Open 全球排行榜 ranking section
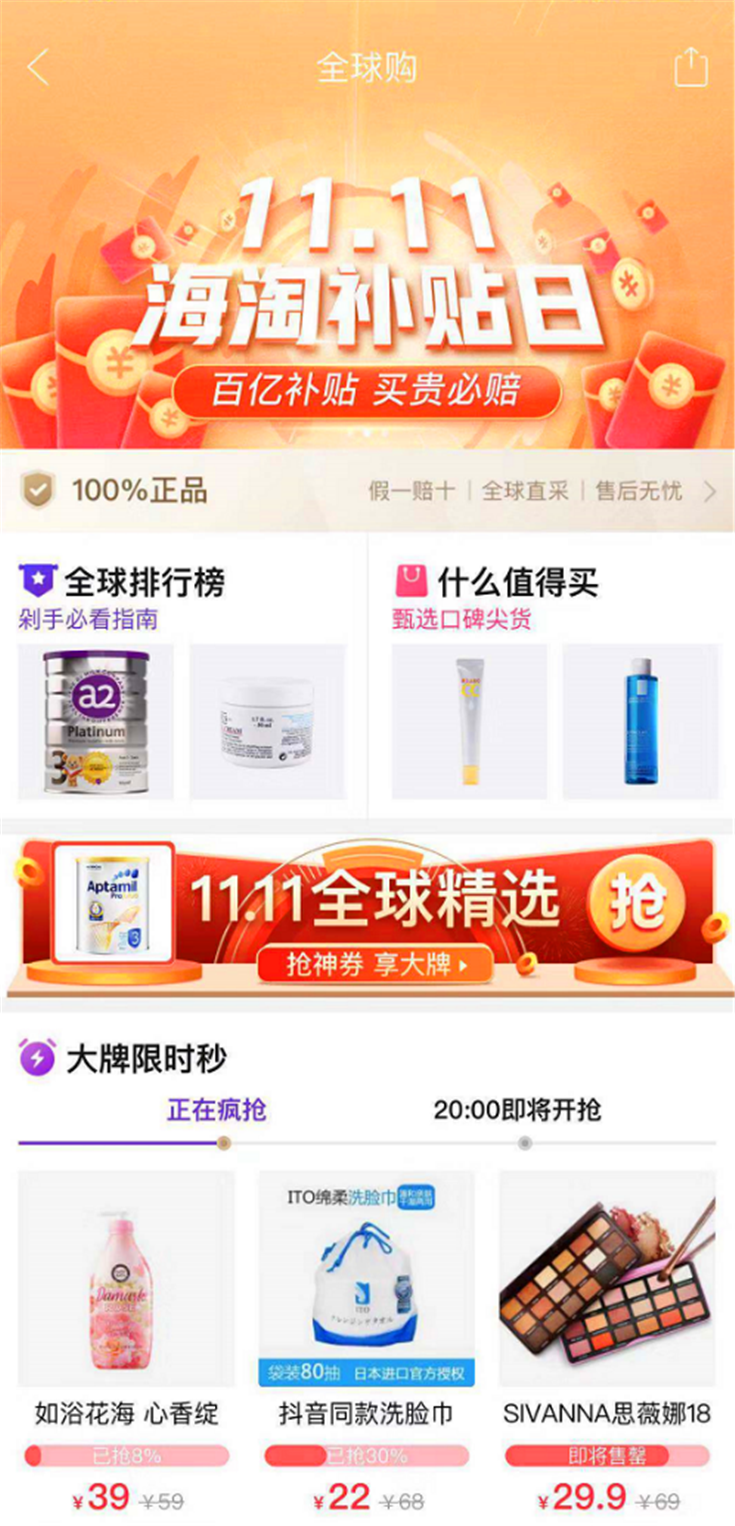The width and height of the screenshot is (735, 1526). (x=144, y=581)
